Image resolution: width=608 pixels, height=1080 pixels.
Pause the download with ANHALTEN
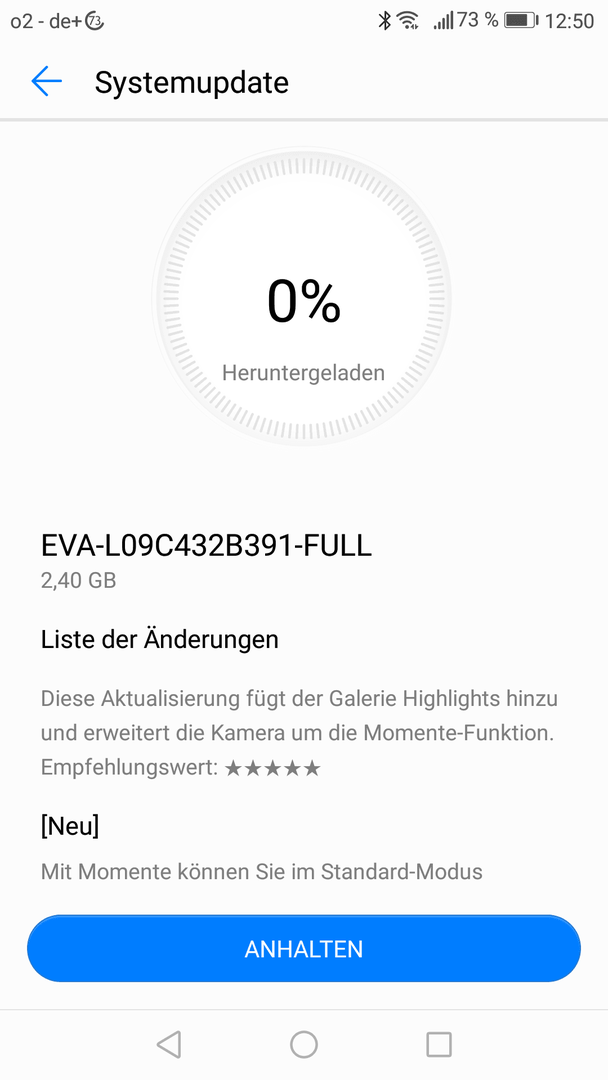click(x=304, y=948)
